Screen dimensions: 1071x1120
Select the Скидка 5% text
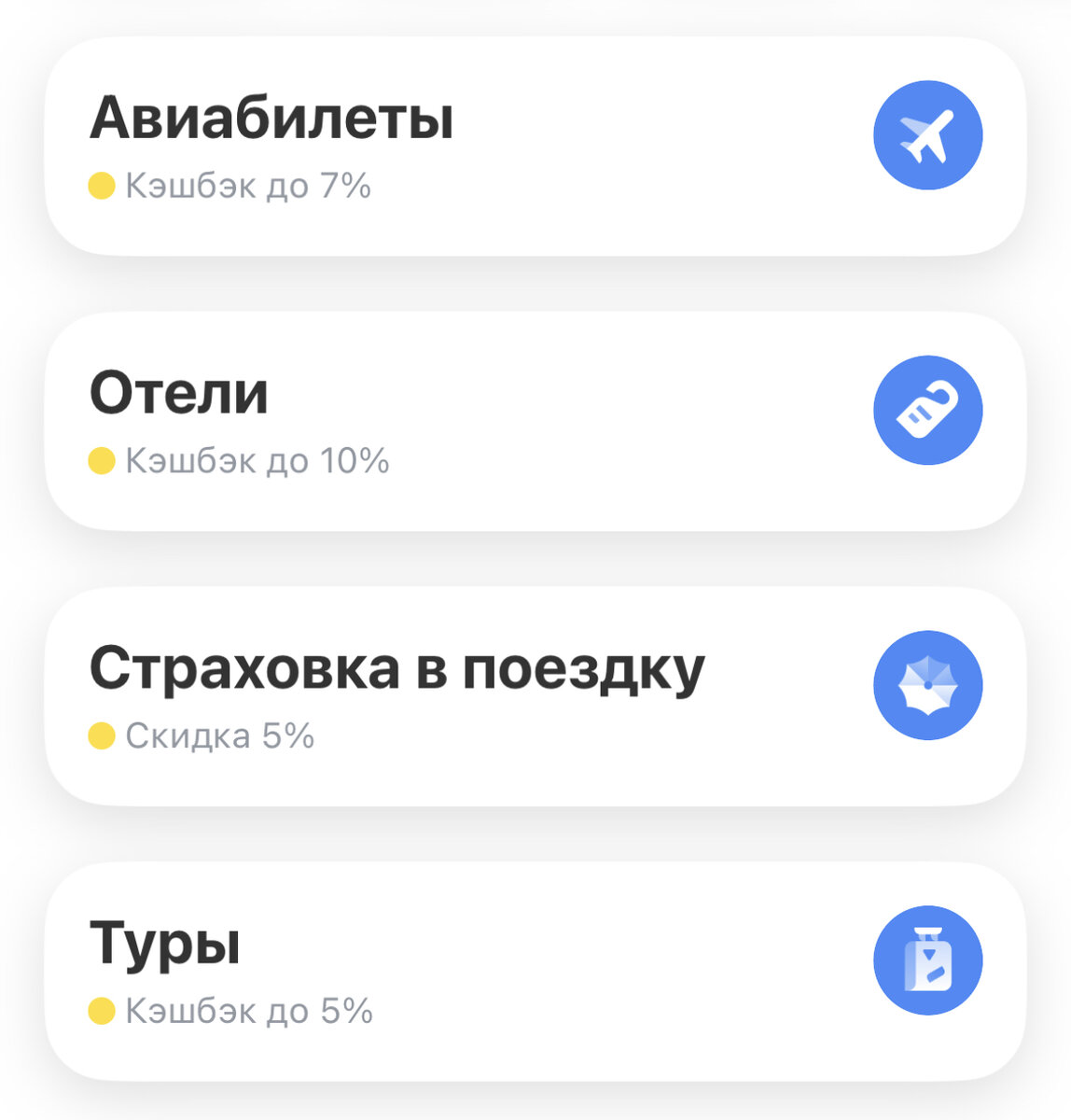(x=219, y=735)
